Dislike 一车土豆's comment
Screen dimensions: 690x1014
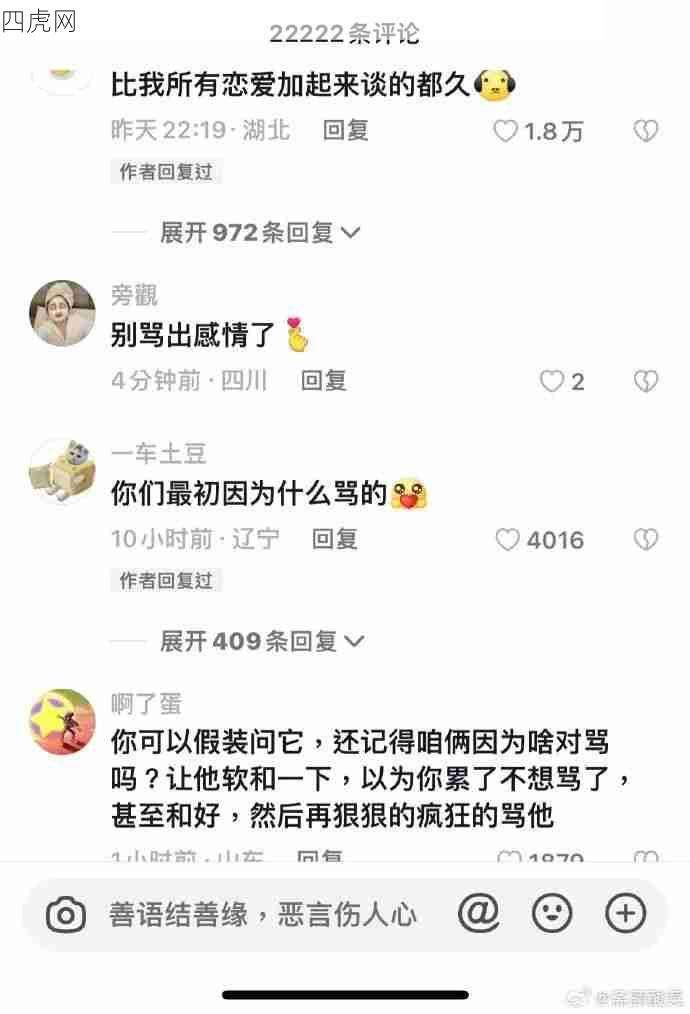click(x=646, y=540)
